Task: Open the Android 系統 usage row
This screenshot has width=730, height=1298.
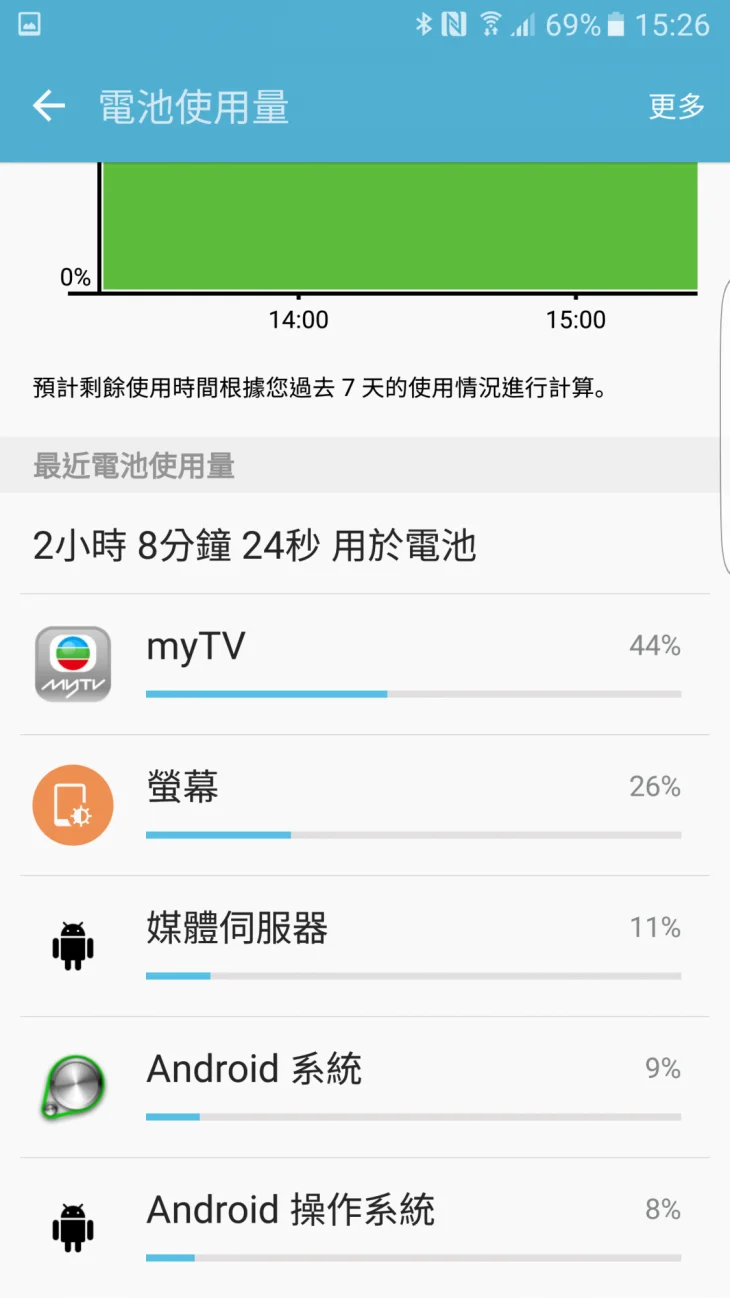Action: tap(365, 1087)
